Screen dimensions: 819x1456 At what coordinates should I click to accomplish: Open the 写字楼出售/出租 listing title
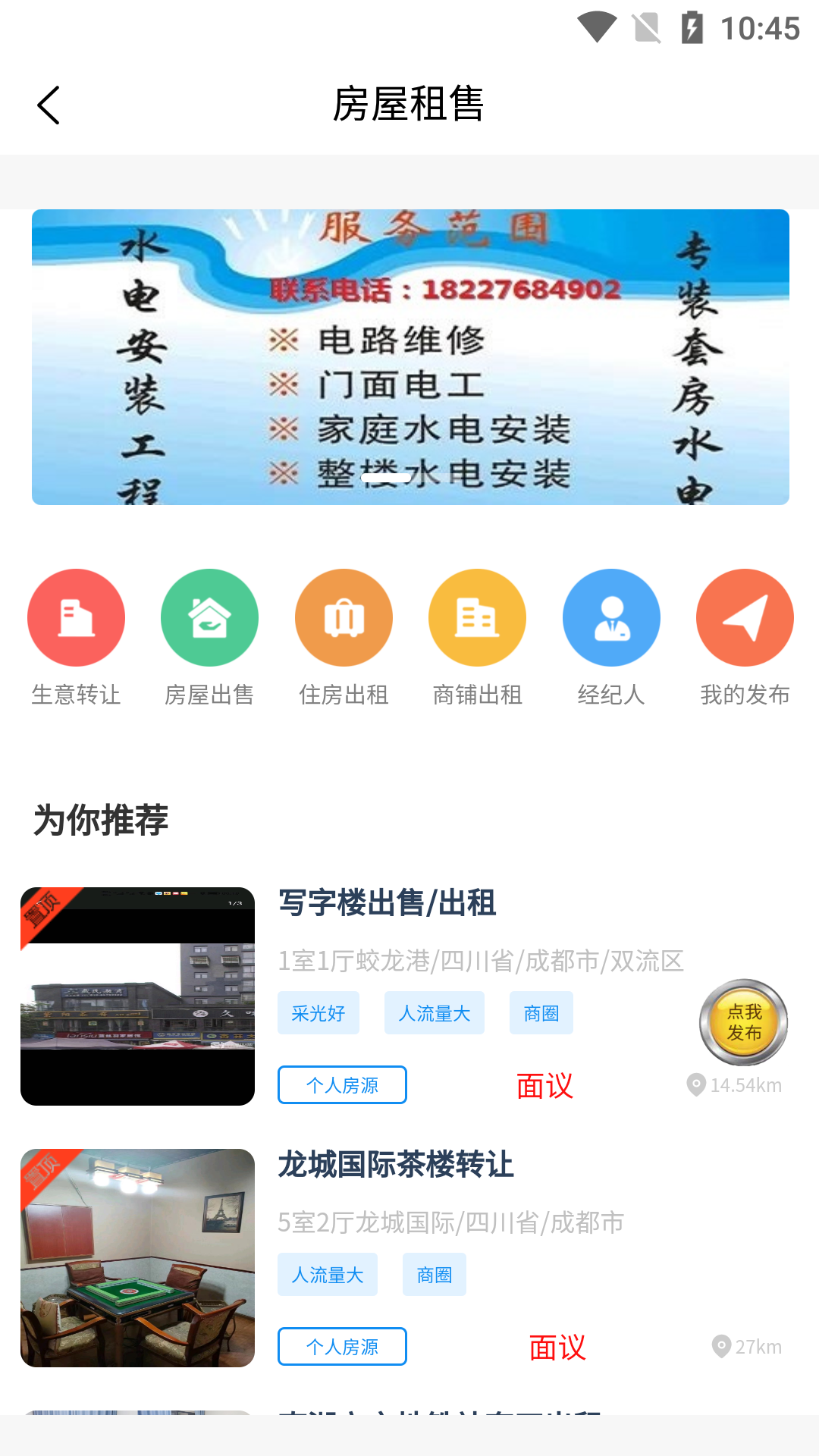[387, 905]
